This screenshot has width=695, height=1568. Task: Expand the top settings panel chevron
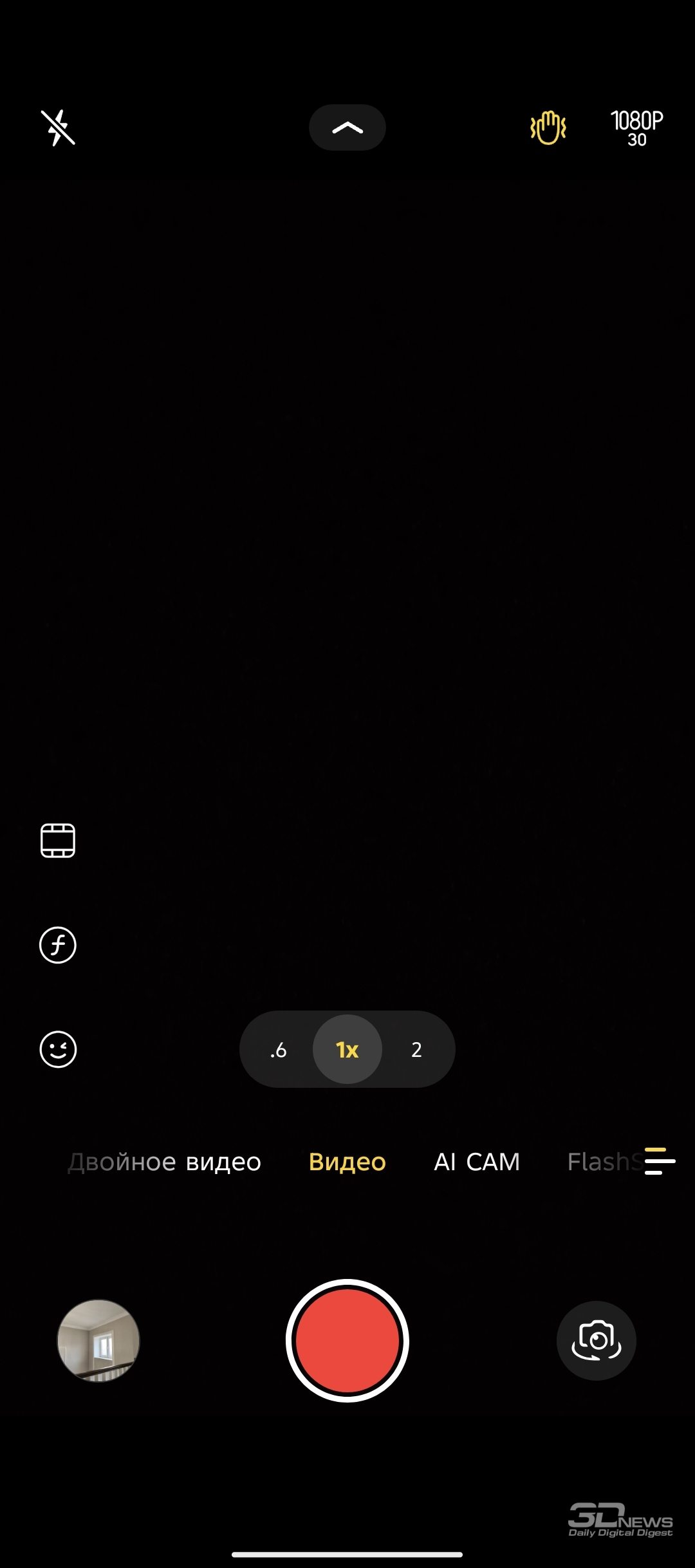pos(347,127)
